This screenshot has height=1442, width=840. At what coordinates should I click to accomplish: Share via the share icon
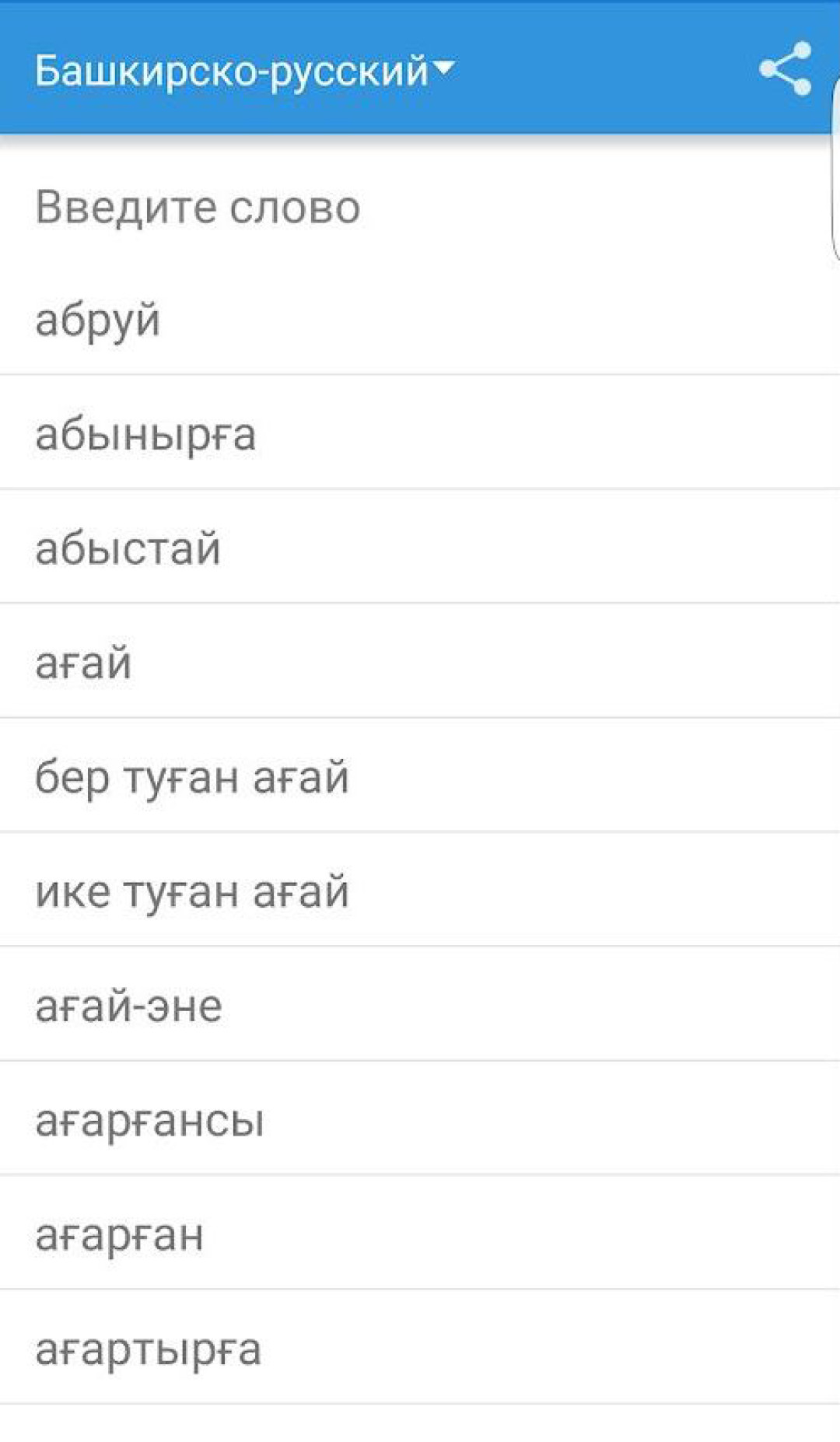coord(786,69)
